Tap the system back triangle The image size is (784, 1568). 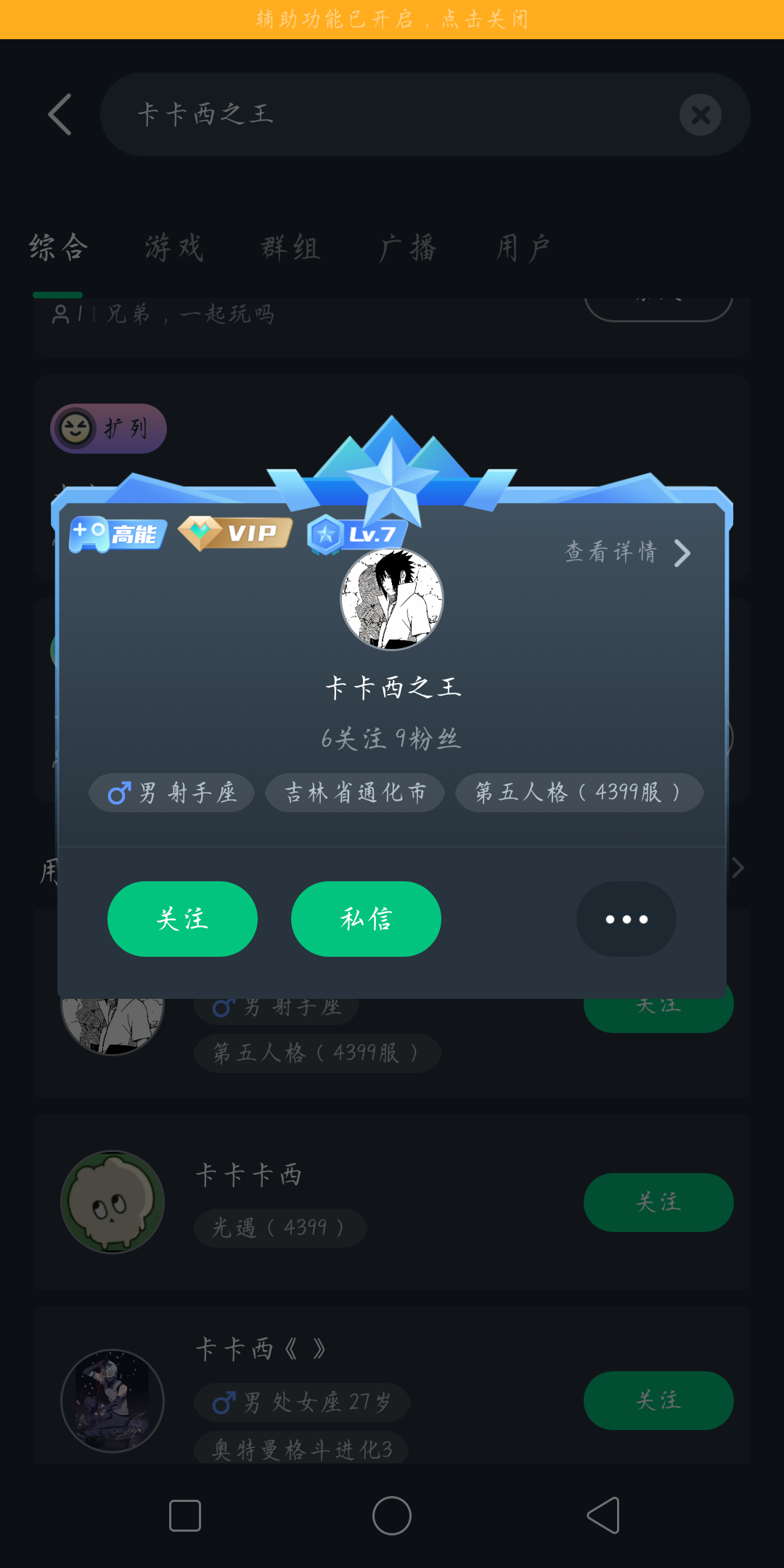coord(603,1516)
